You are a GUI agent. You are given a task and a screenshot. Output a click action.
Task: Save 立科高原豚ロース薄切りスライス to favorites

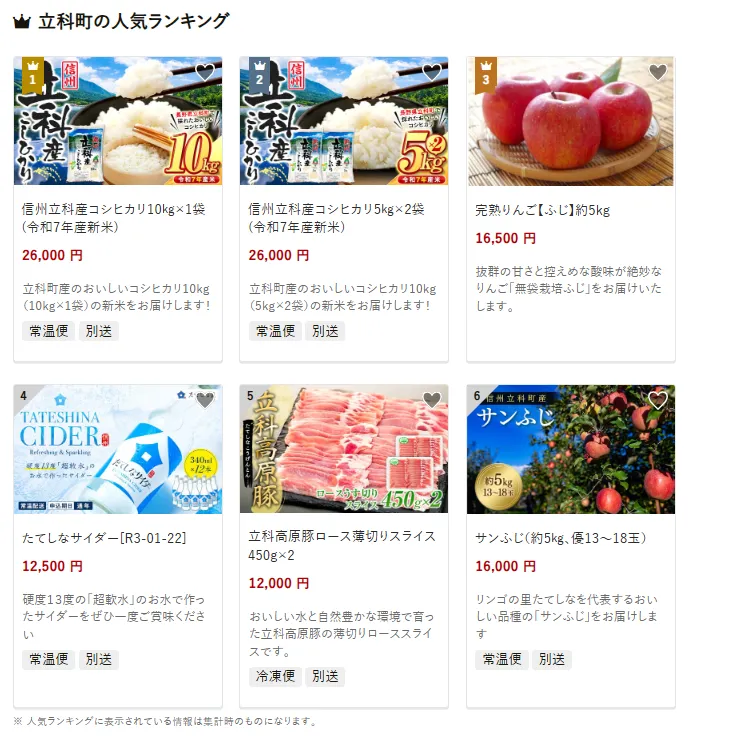click(431, 401)
